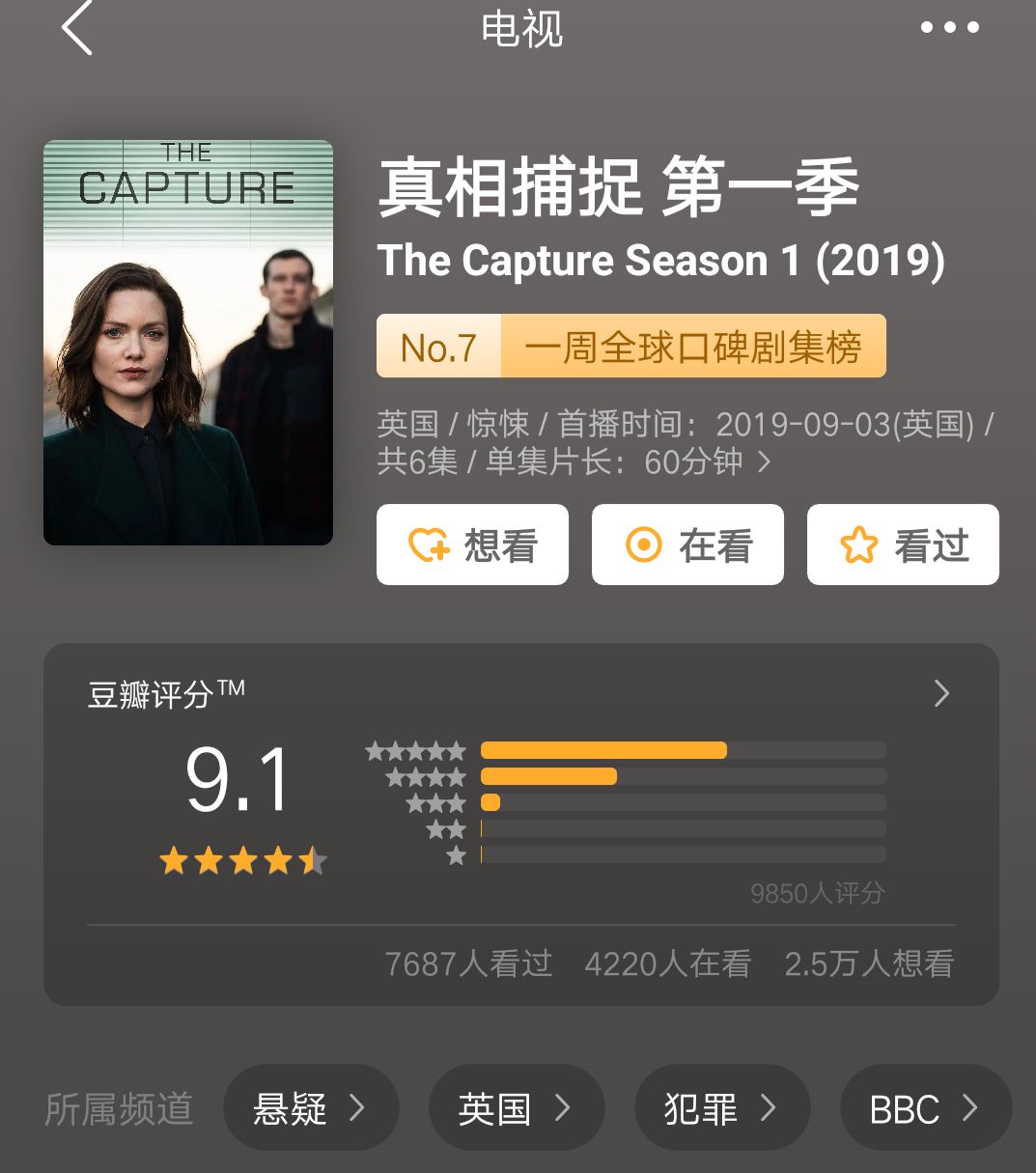Mark the show as 想看
Viewport: 1036px width, 1173px height.
coord(472,545)
